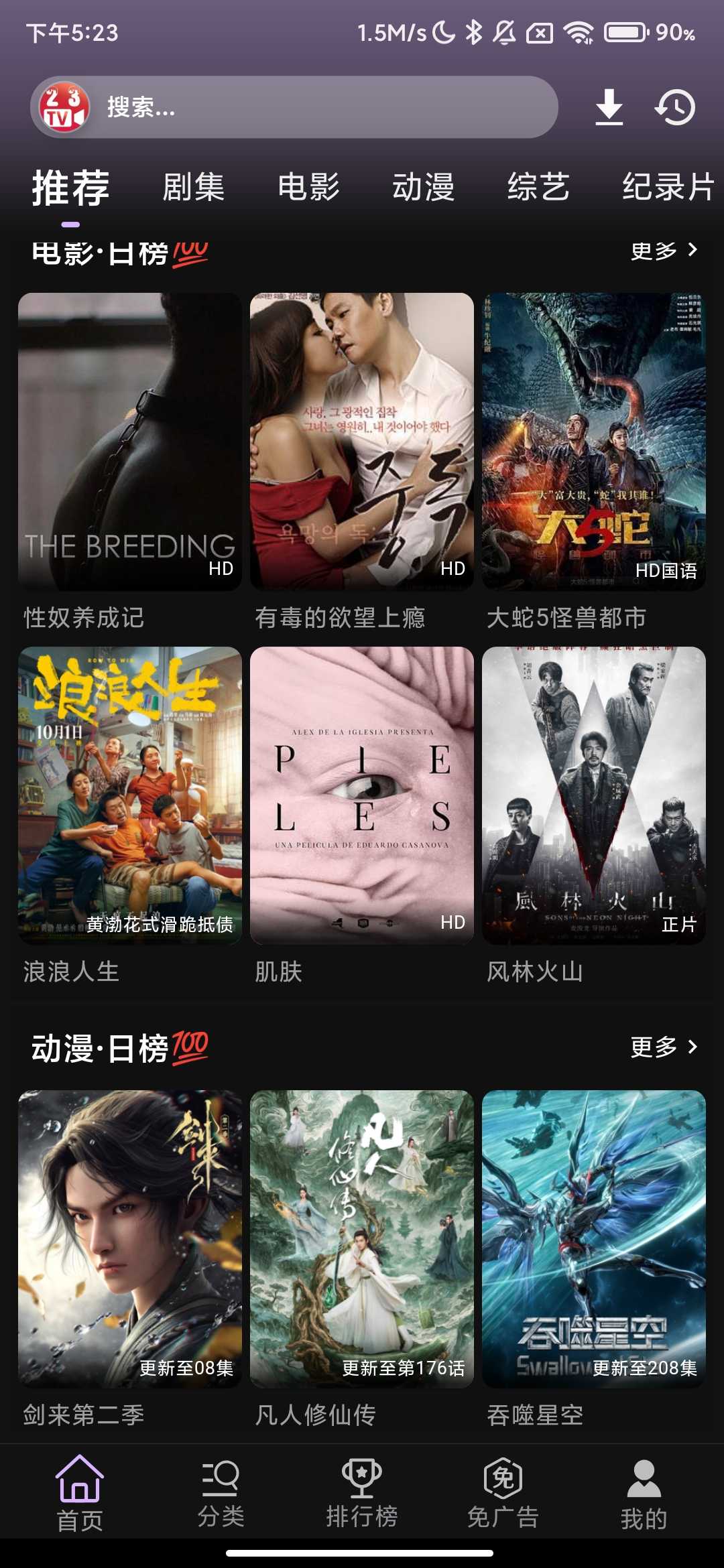Open the anime 吞噬星空
Viewport: 724px width, 1568px height.
click(x=594, y=1238)
